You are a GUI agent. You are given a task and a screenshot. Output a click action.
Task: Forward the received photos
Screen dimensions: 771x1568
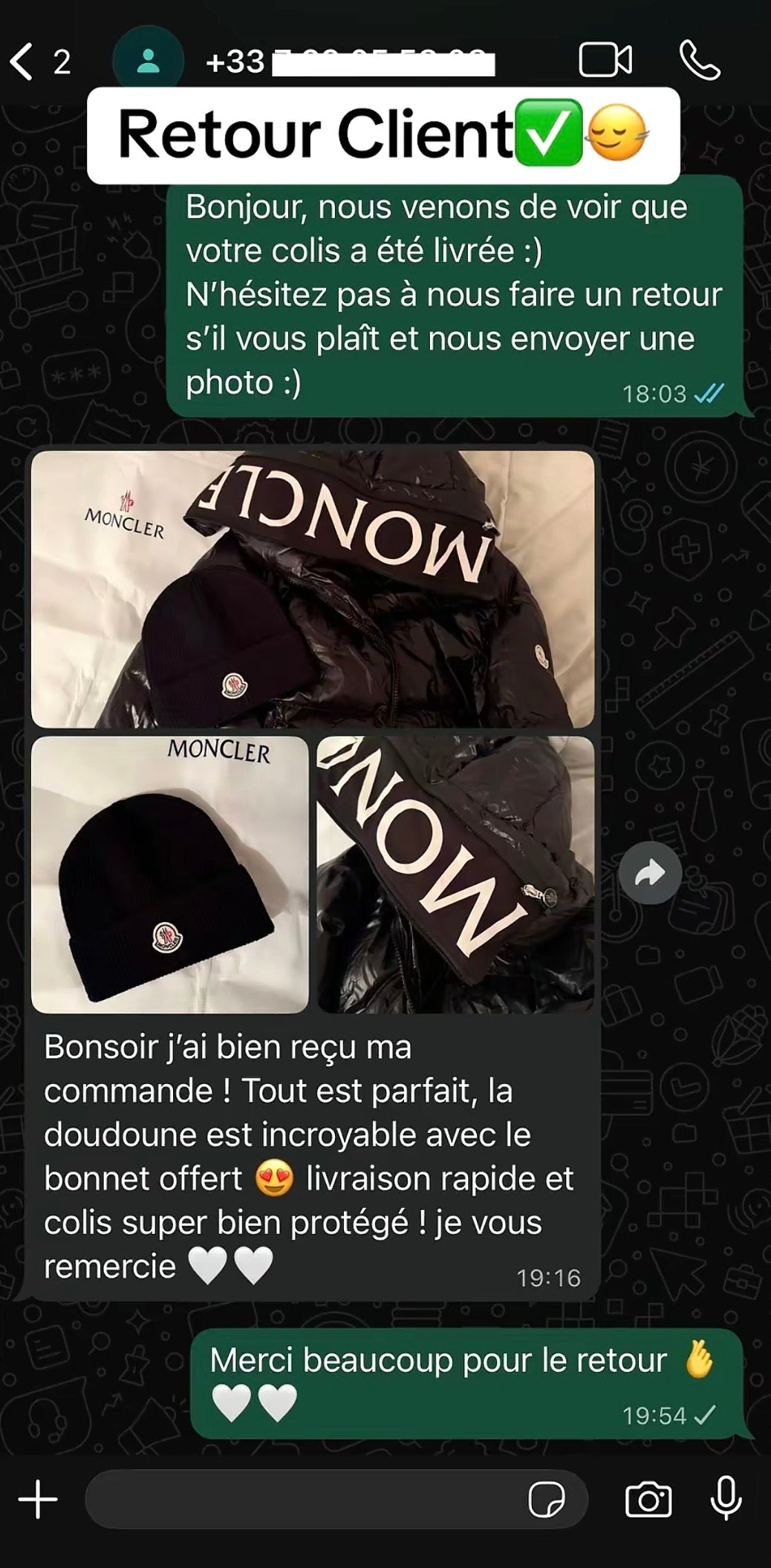tap(650, 872)
